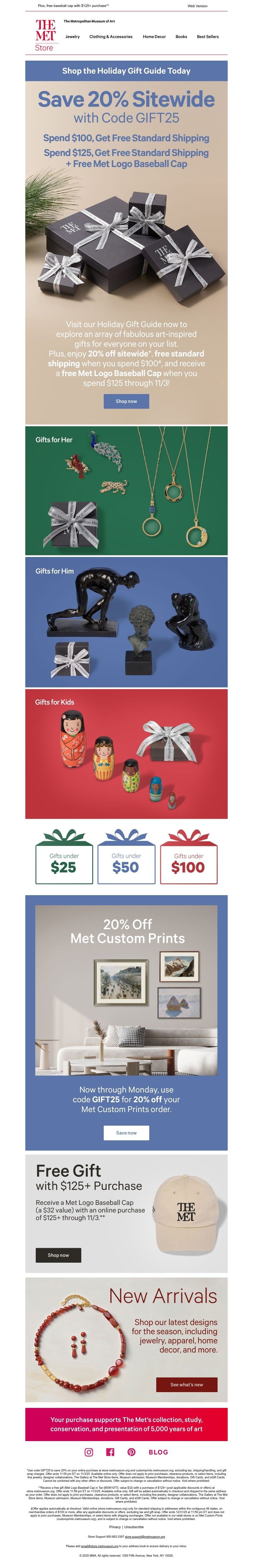The image size is (253, 1568).
Task: Go to Home Decor section
Action: (x=154, y=37)
